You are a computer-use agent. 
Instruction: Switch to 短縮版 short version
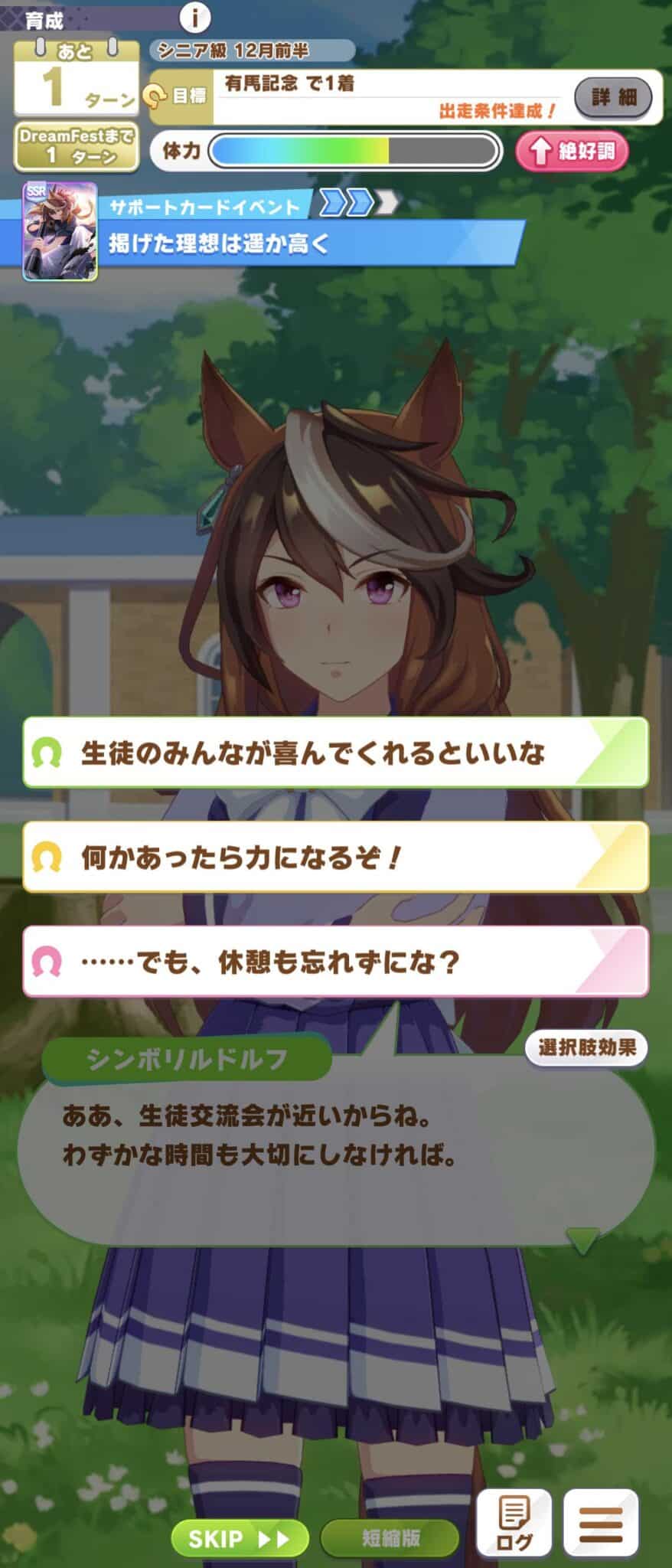coord(390,1538)
